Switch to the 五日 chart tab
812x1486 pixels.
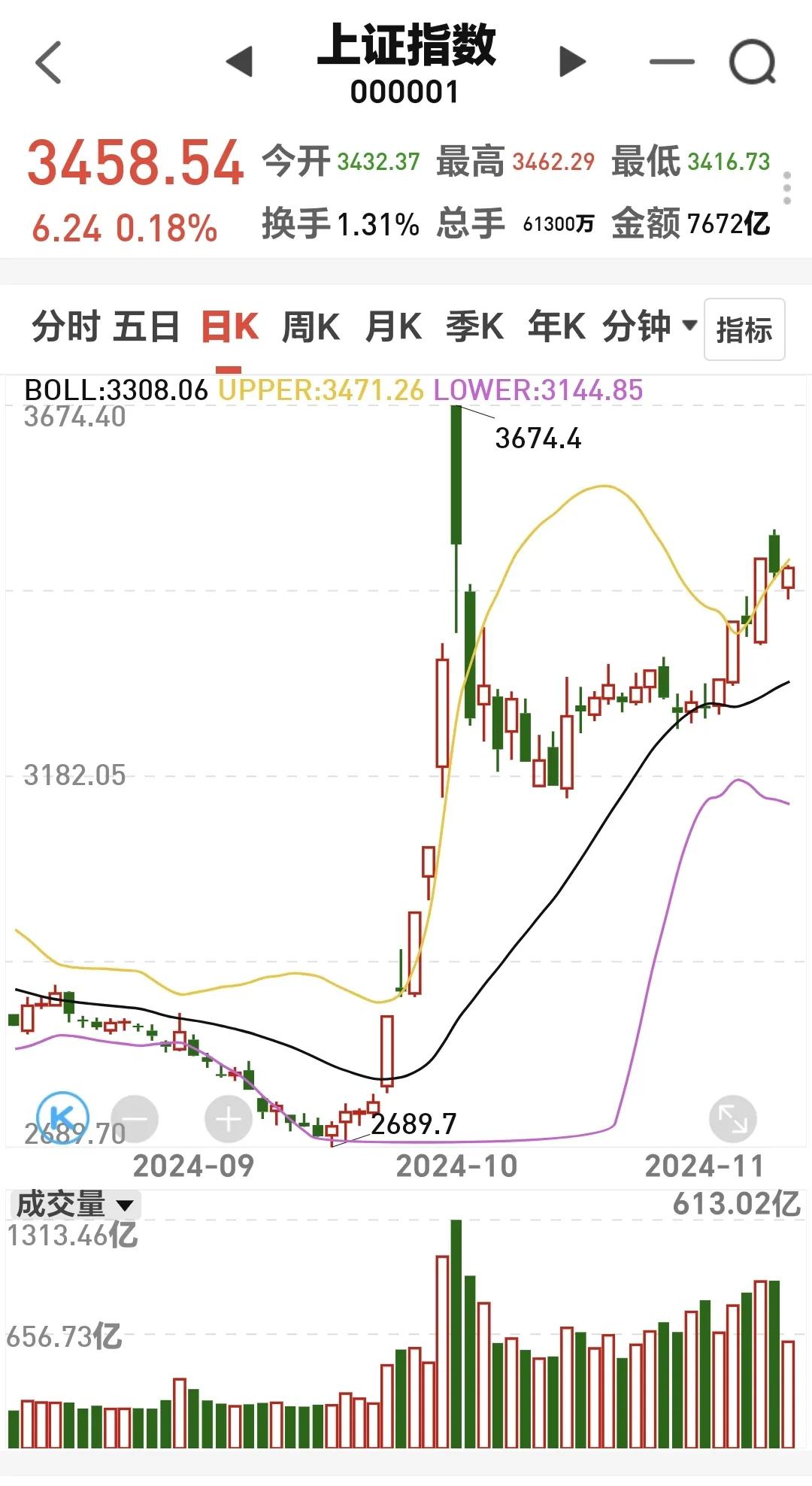pos(147,327)
